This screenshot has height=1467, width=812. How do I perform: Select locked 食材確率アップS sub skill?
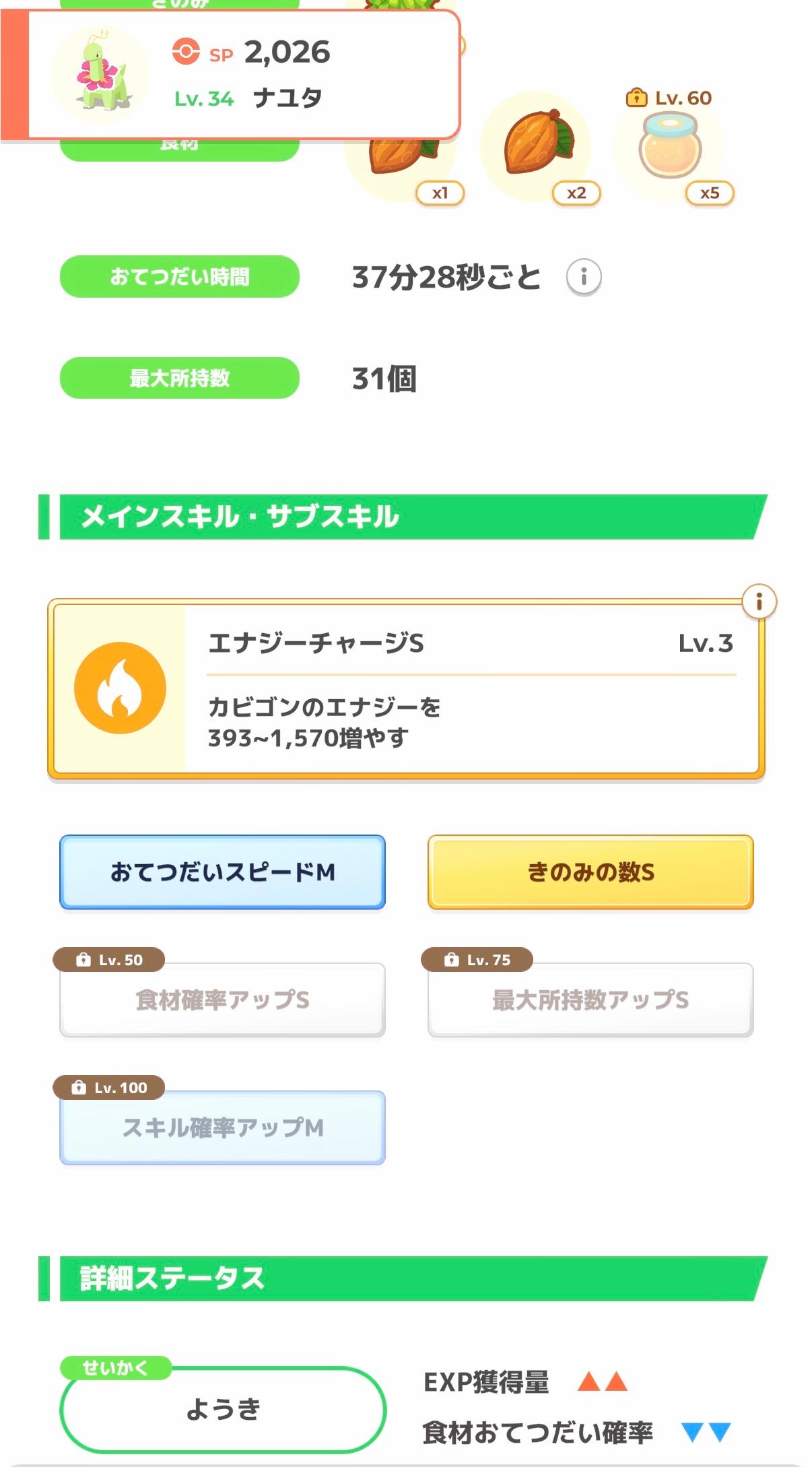pos(222,1000)
